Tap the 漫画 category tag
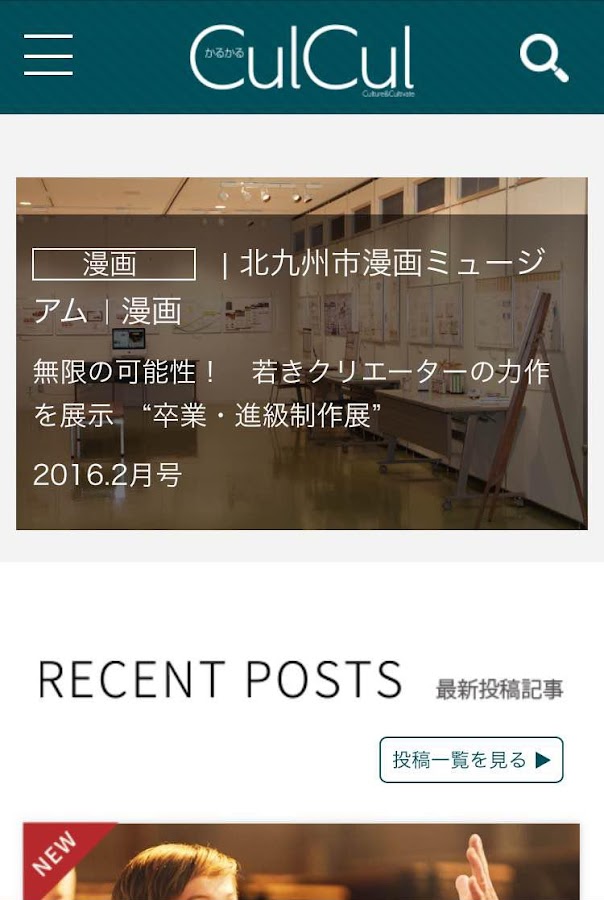 [x=114, y=264]
